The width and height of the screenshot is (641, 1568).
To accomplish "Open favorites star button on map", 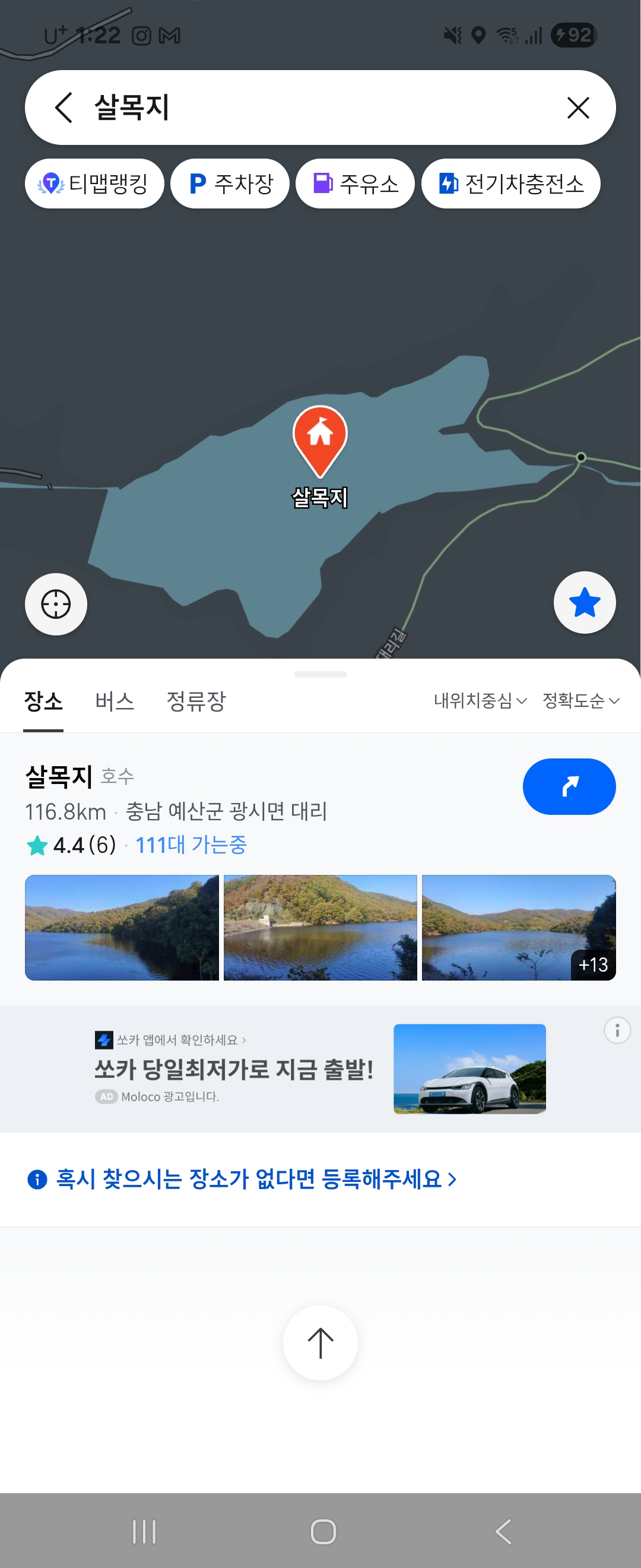I will pyautogui.click(x=585, y=603).
